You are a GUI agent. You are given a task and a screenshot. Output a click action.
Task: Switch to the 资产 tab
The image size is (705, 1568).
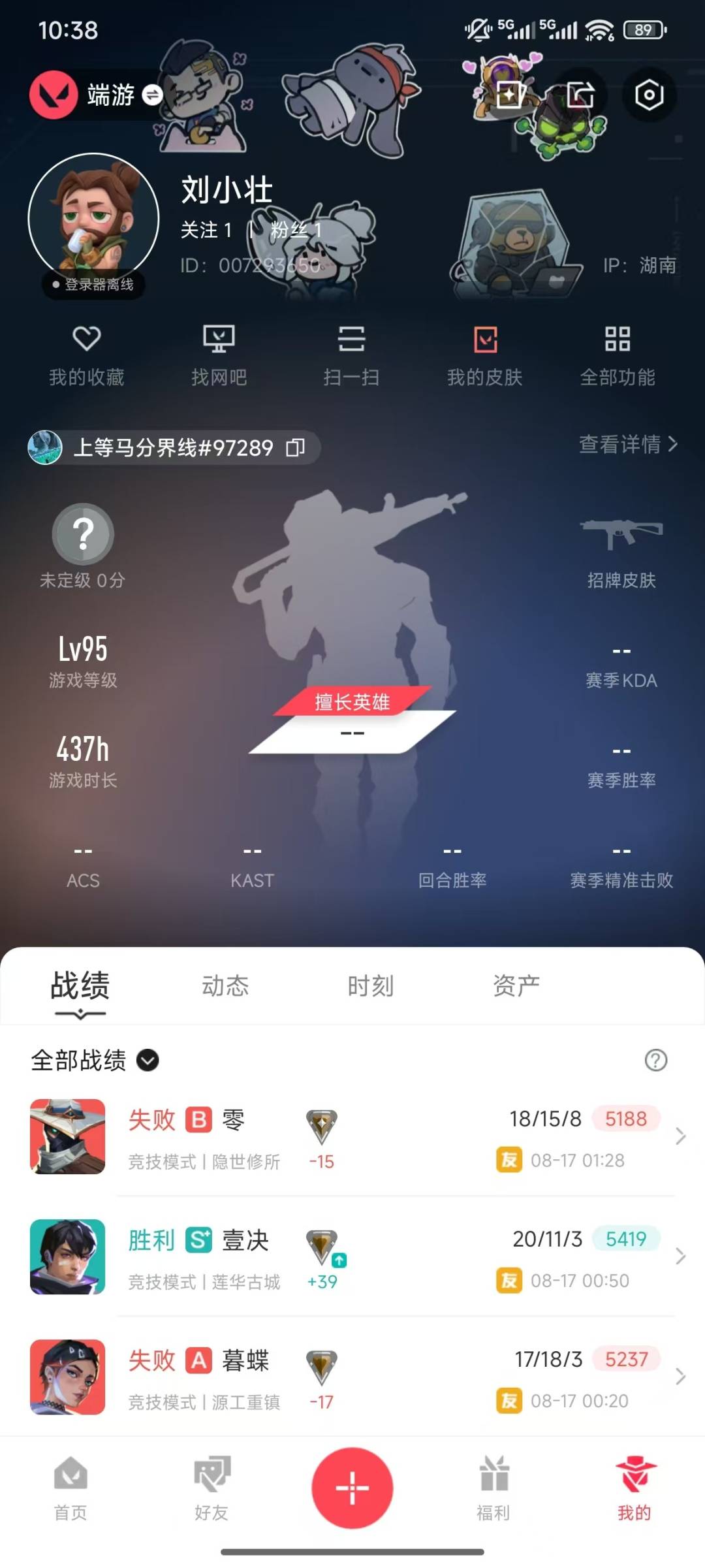click(x=516, y=986)
